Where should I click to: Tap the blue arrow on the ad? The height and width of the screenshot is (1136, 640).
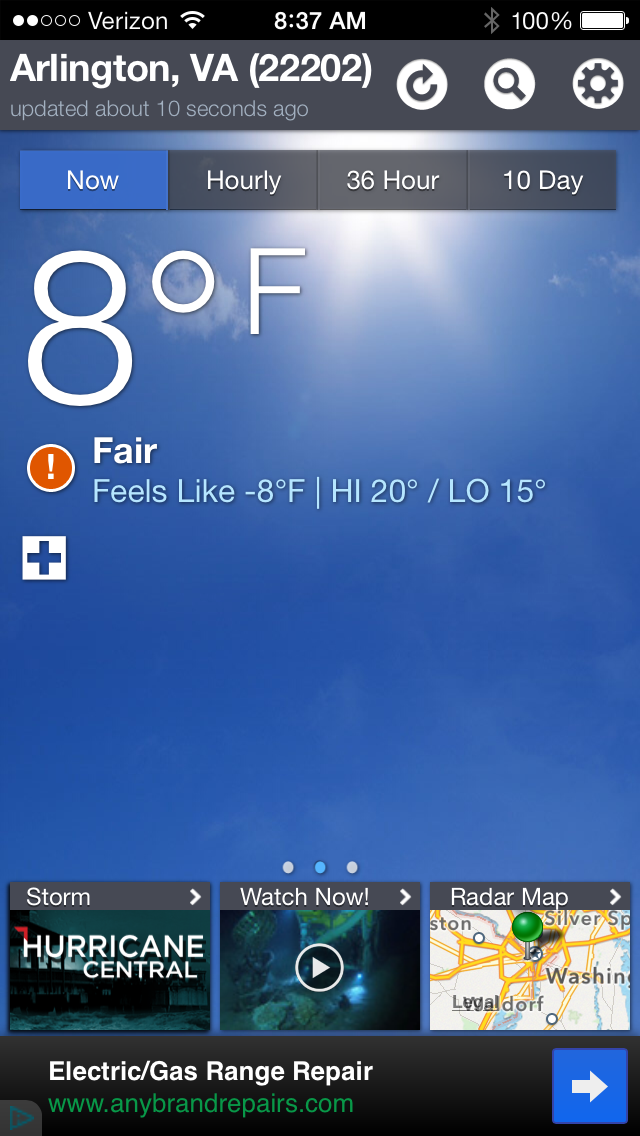[589, 1086]
